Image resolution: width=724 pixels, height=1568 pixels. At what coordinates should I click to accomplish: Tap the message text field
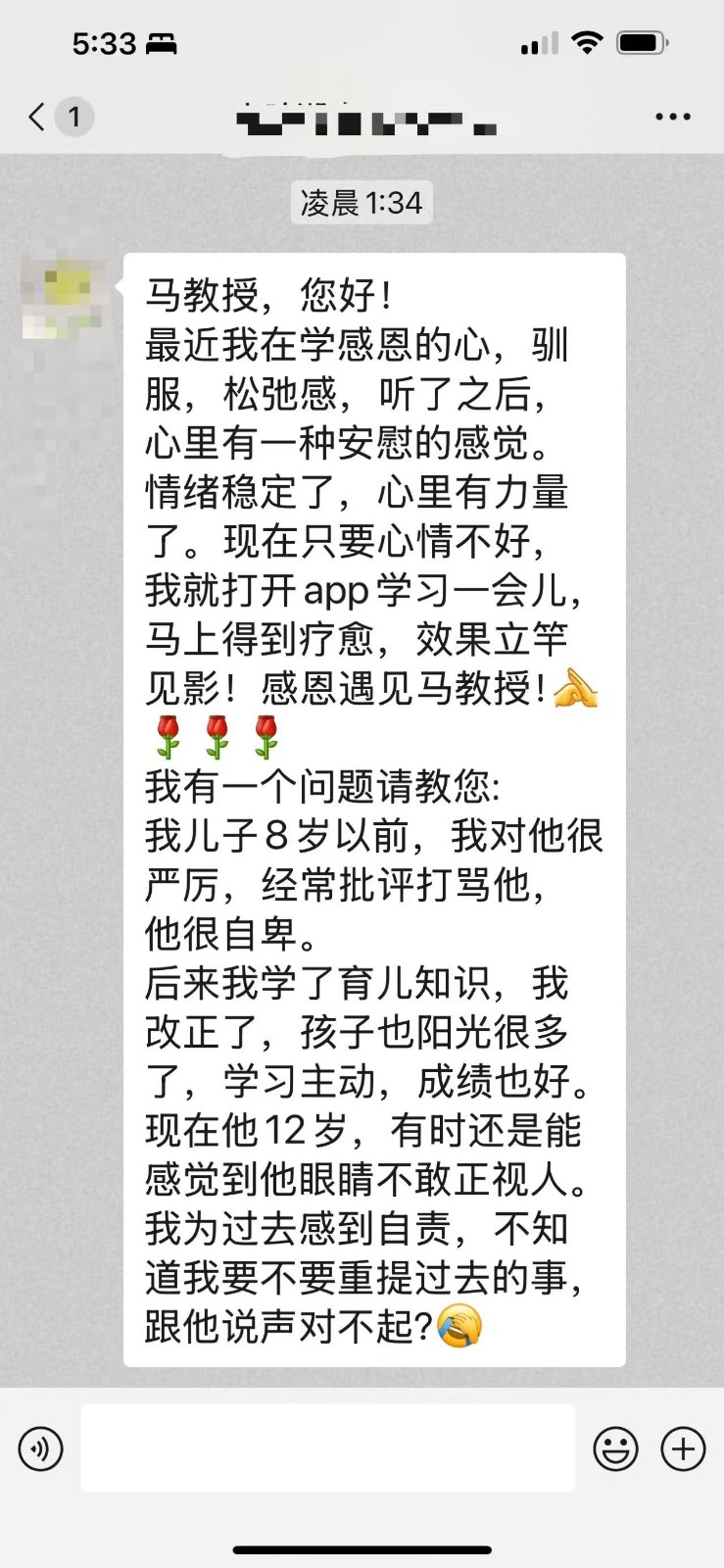tap(327, 1448)
